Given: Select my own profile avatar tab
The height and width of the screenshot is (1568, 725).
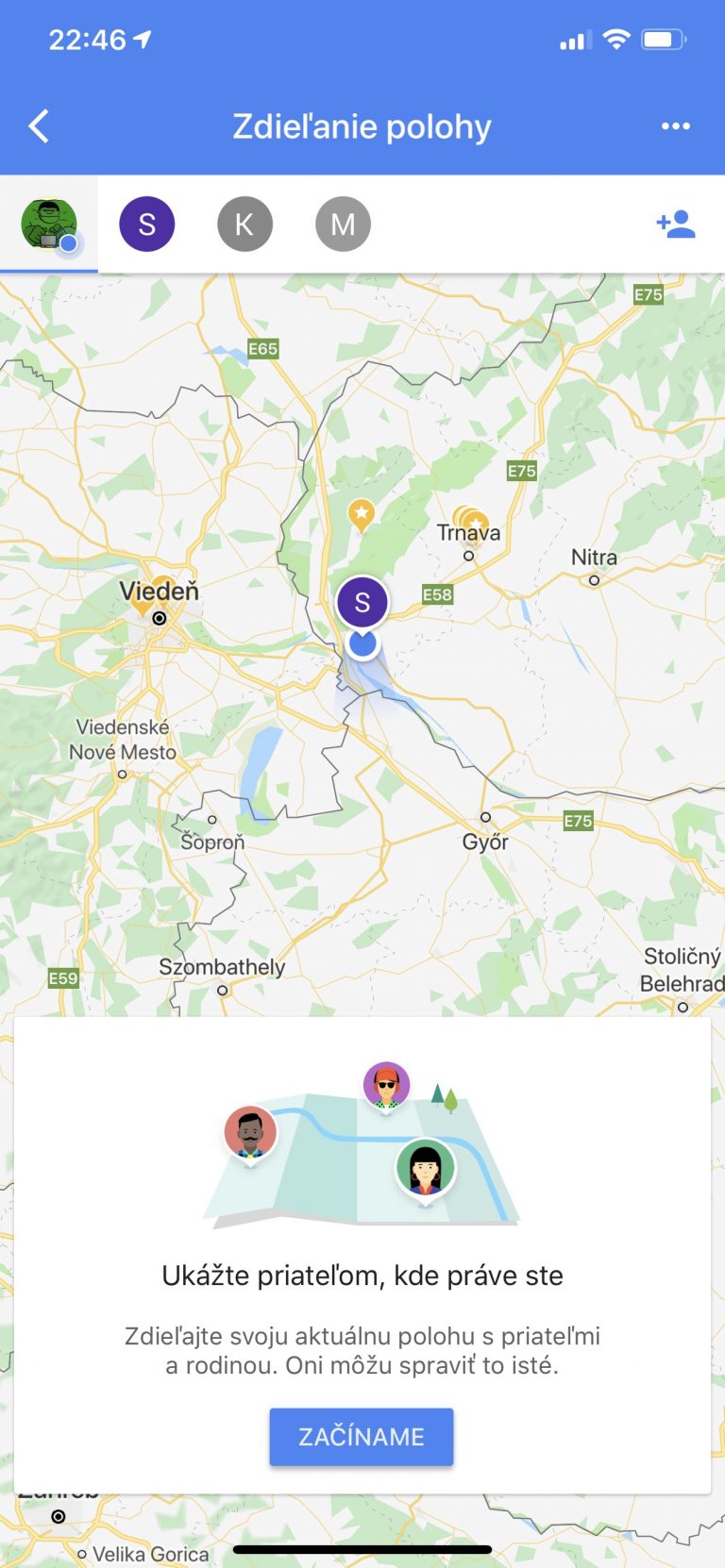Looking at the screenshot, I should (49, 225).
